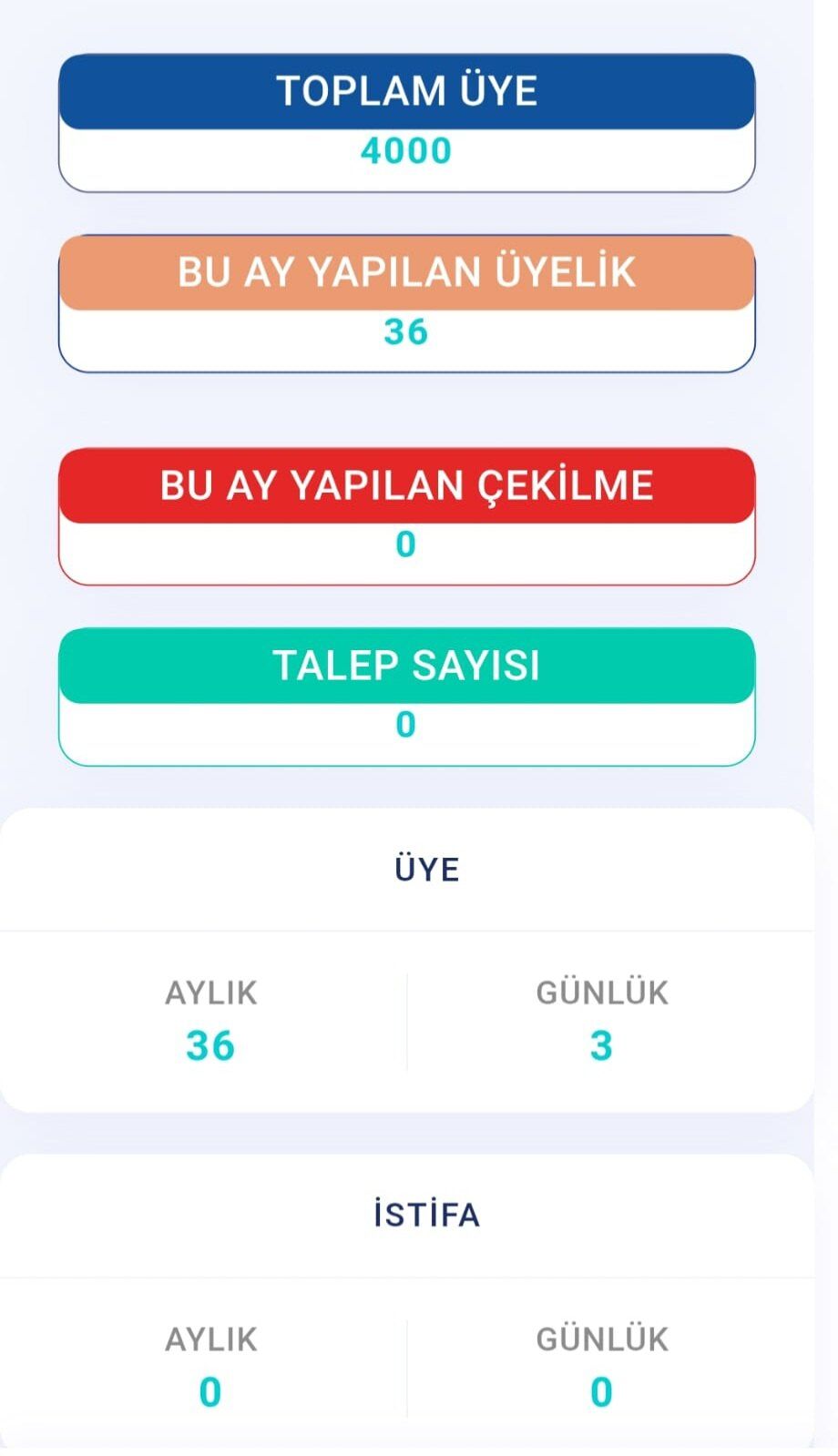Click GÜNLÜK label in ÜYE panel
The width and height of the screenshot is (838, 1456).
click(601, 994)
